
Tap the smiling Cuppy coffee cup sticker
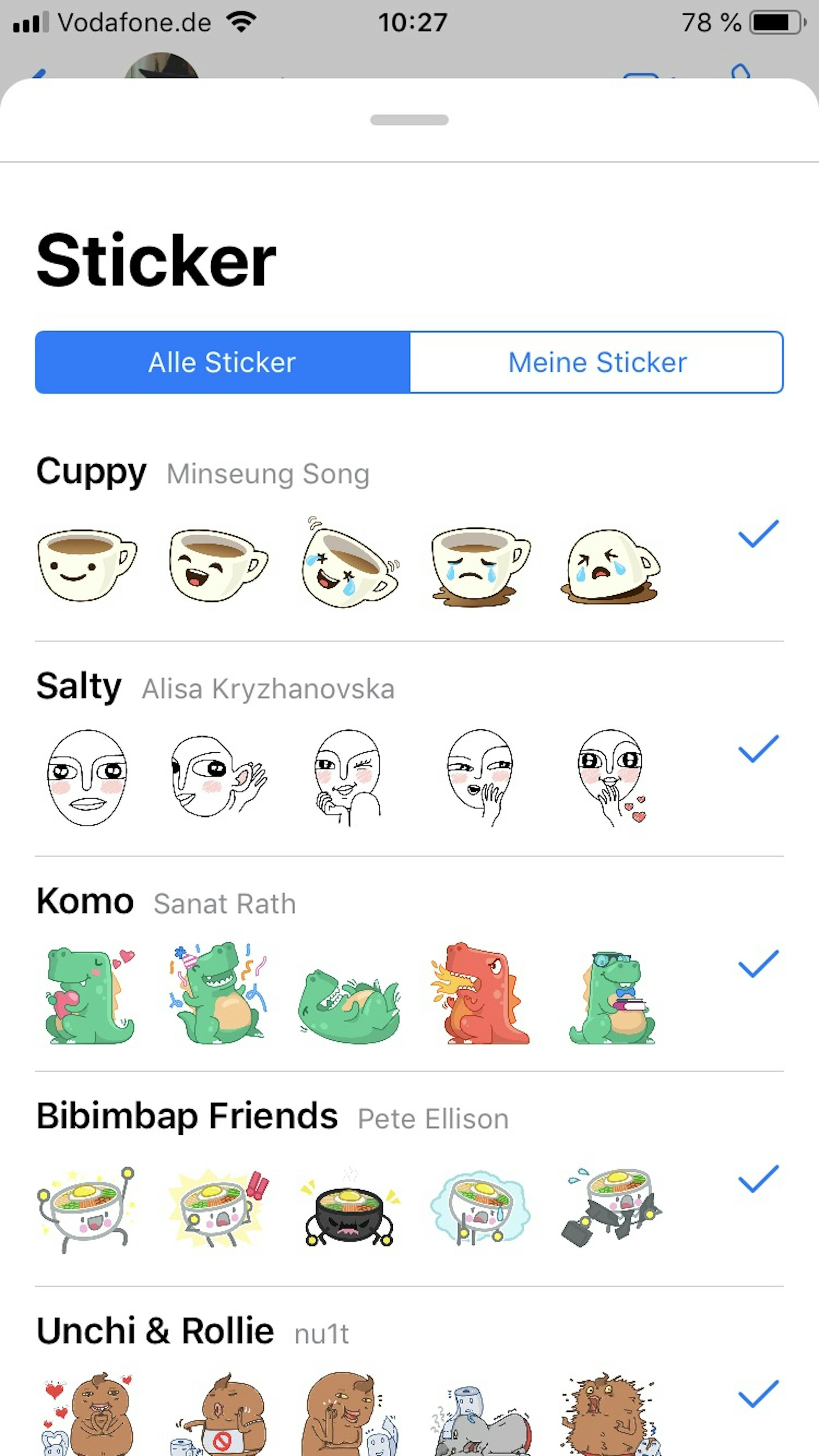(x=85, y=568)
